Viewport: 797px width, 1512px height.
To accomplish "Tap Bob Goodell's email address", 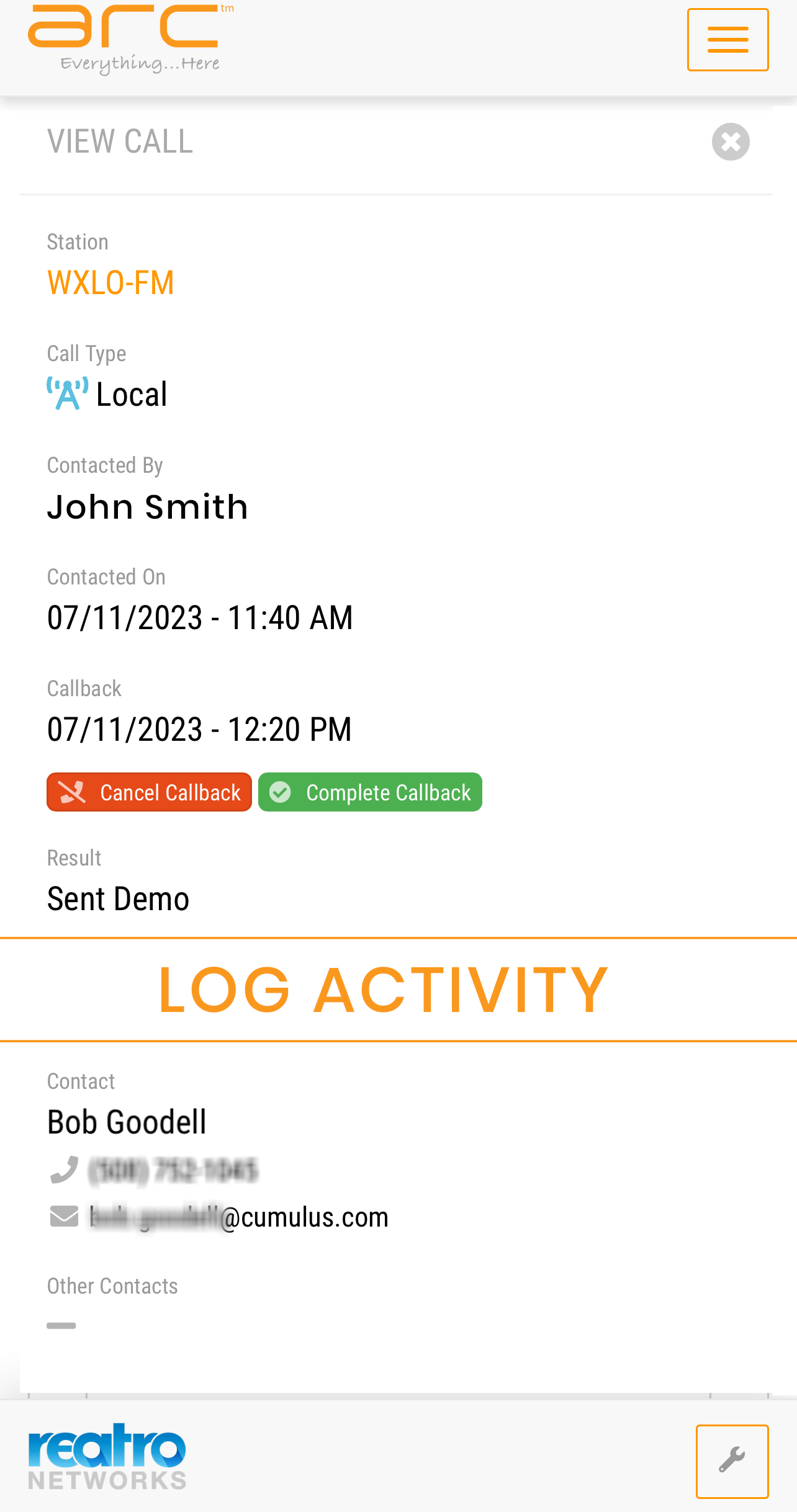I will 239,1217.
